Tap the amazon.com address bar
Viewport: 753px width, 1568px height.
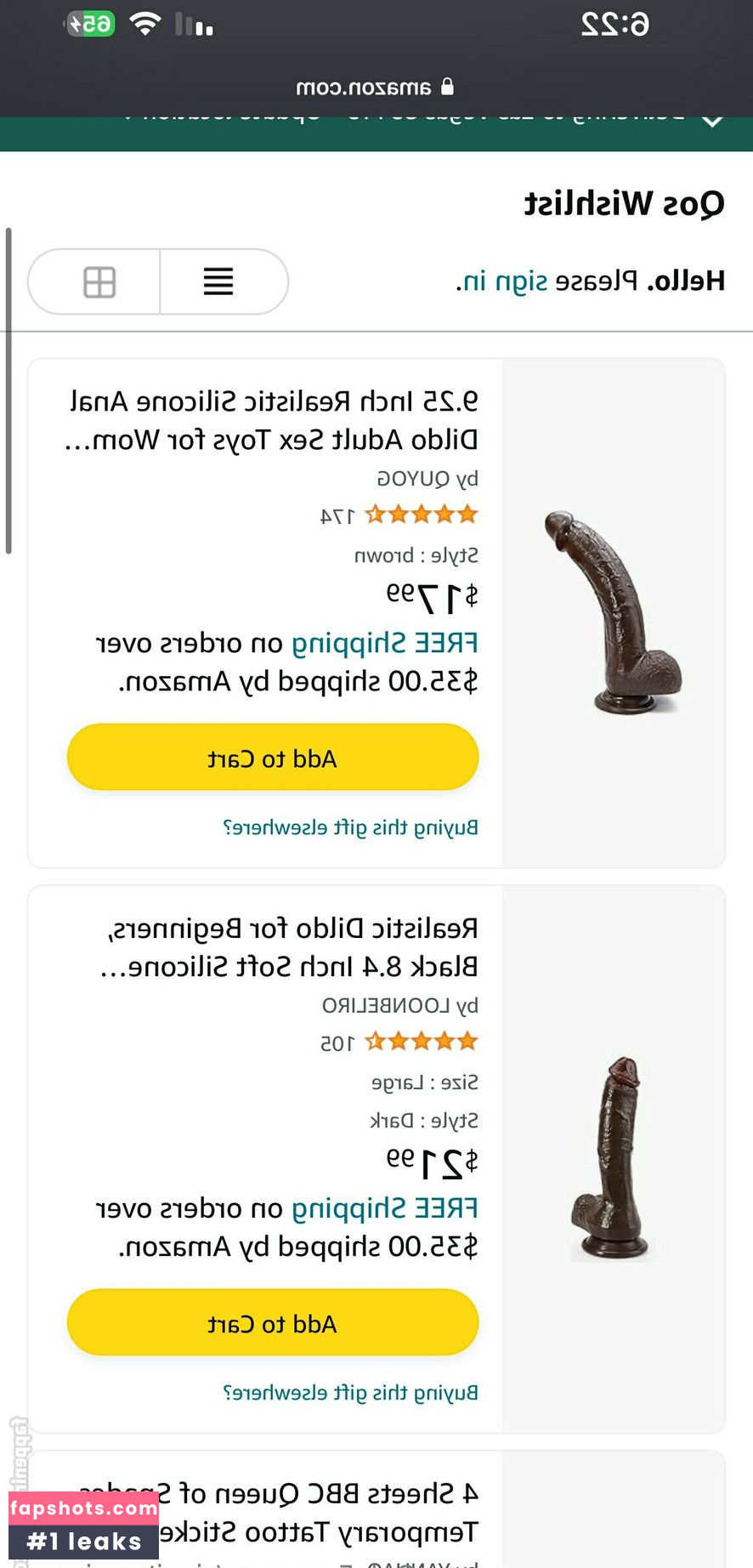pyautogui.click(x=376, y=87)
